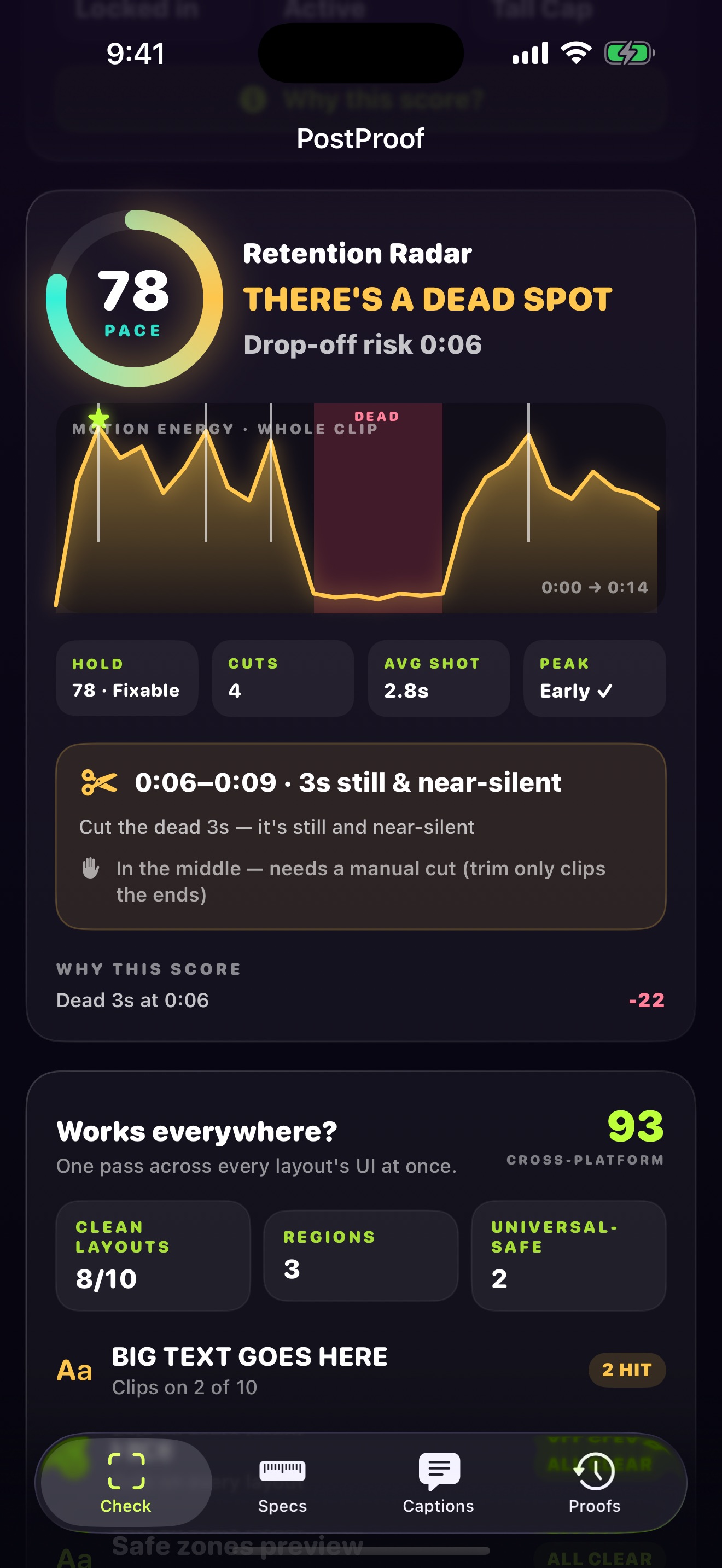Tap the DEAD zone on the energy graph
This screenshot has width=722, height=1568.
tap(378, 508)
